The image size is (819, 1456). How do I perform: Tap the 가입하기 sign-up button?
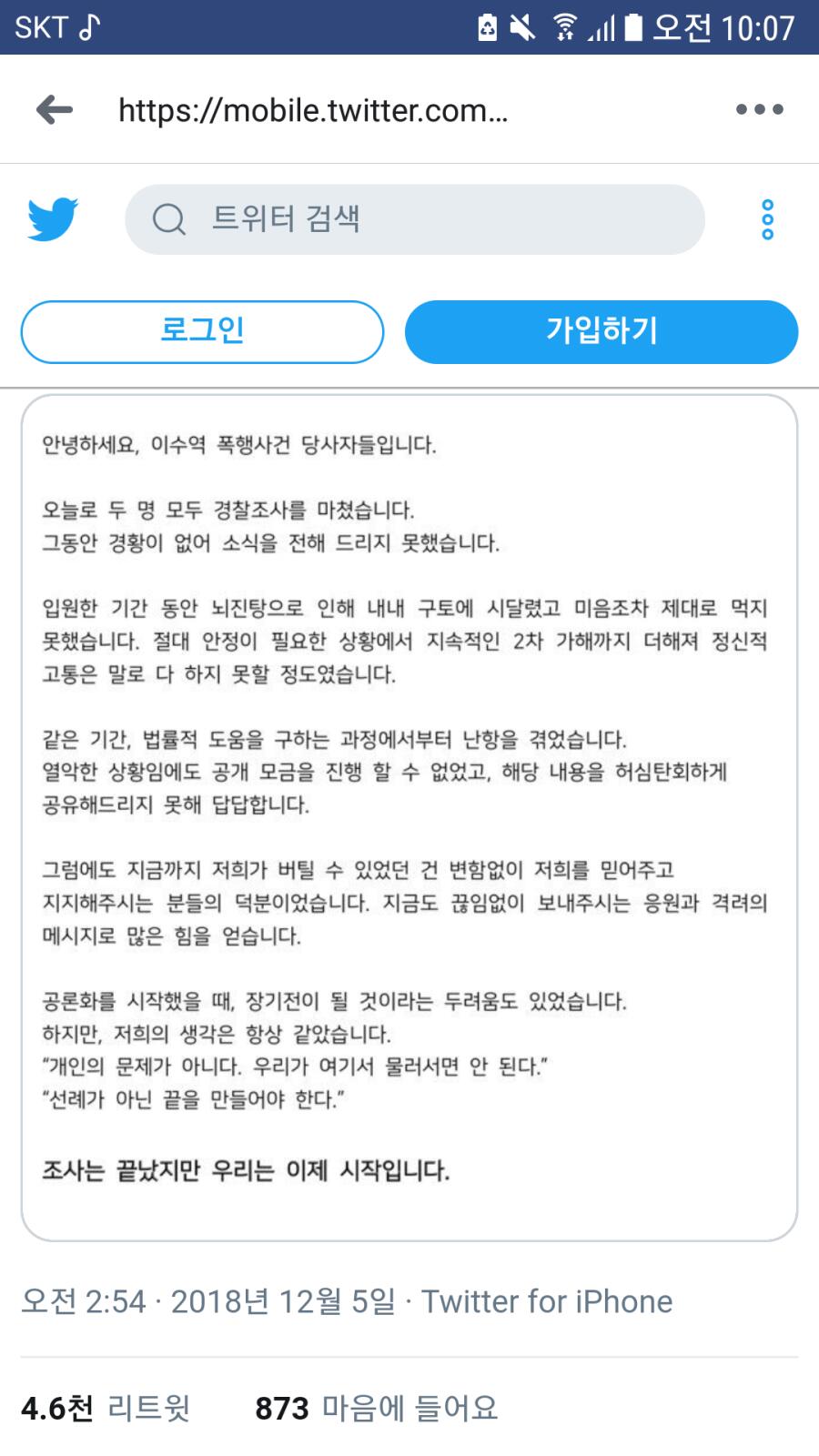click(602, 331)
